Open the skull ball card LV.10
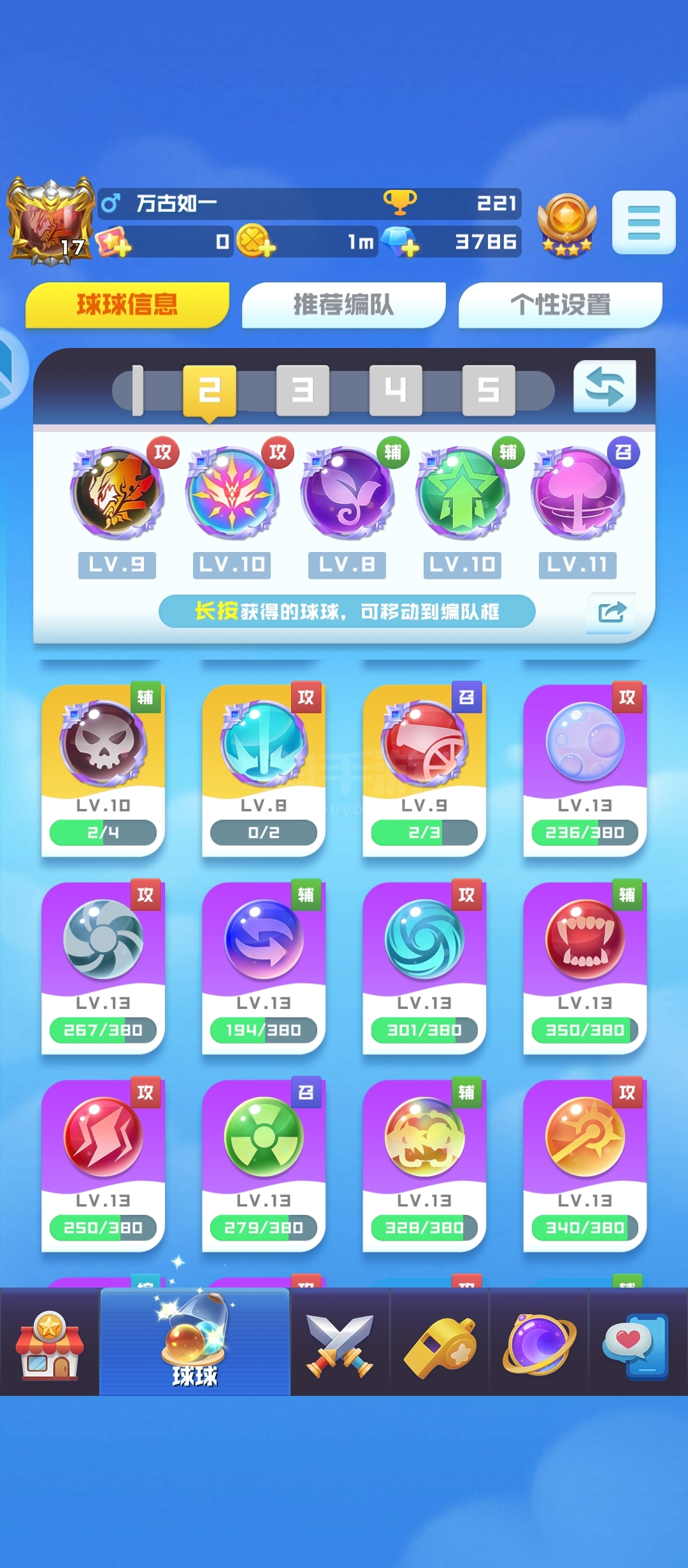The height and width of the screenshot is (1568, 688). 103,771
